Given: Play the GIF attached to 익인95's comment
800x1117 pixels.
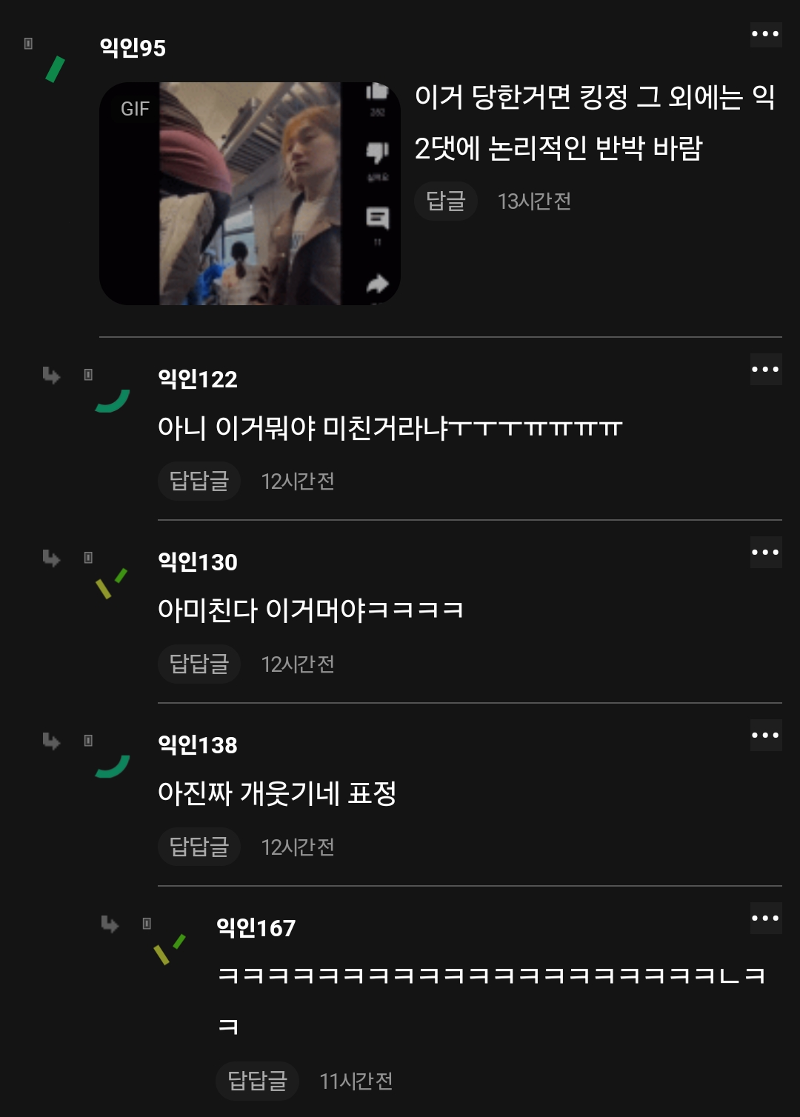Looking at the screenshot, I should tap(250, 193).
